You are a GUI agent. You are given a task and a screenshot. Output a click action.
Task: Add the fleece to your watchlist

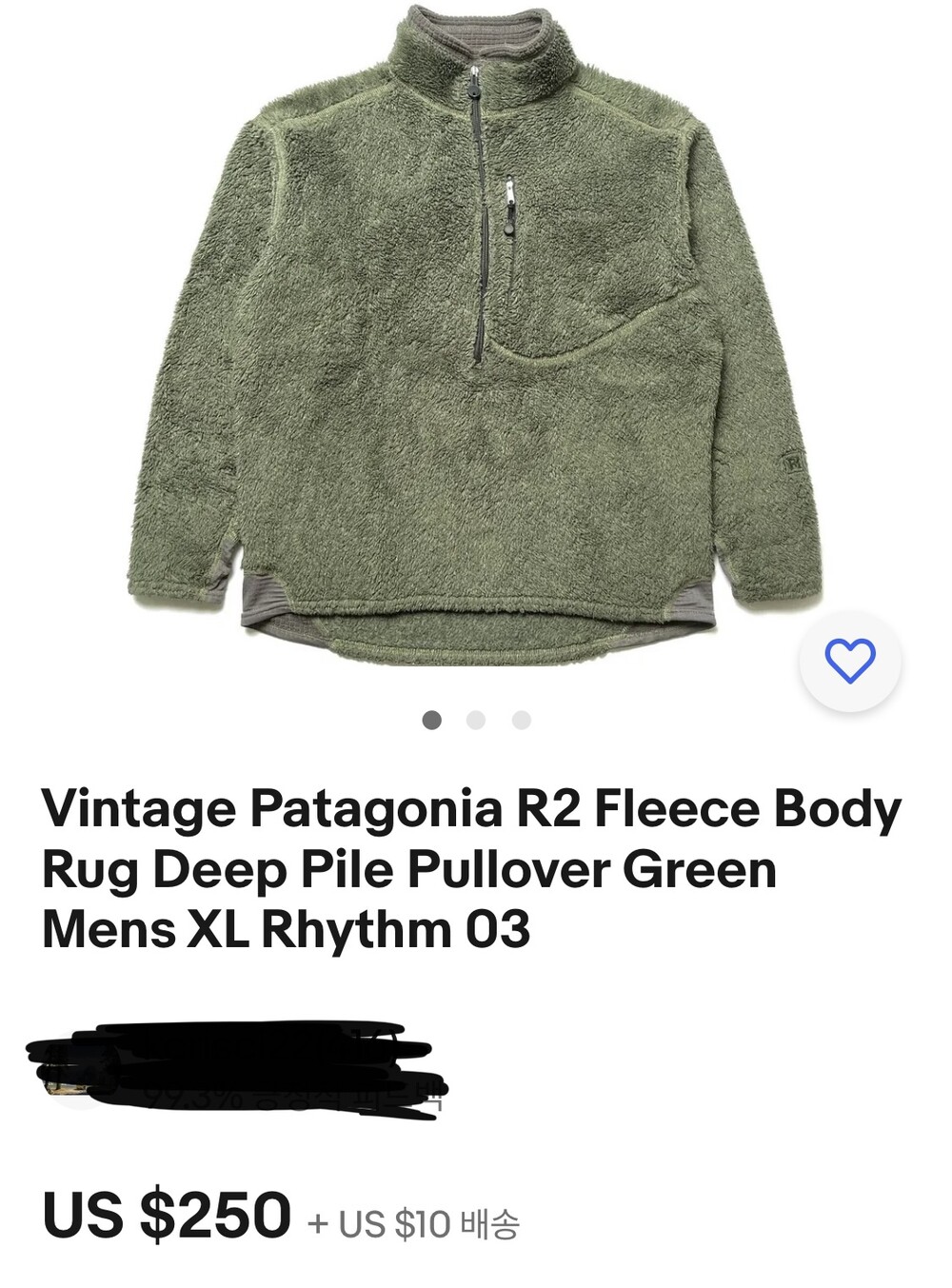point(850,661)
